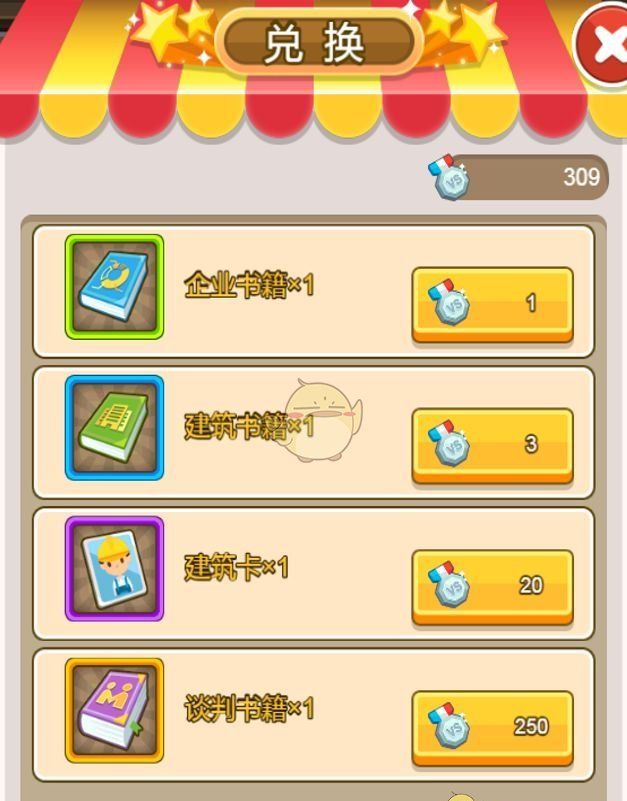Tap the 企业书籍 blue book icon
Image resolution: width=627 pixels, height=801 pixels.
click(114, 287)
